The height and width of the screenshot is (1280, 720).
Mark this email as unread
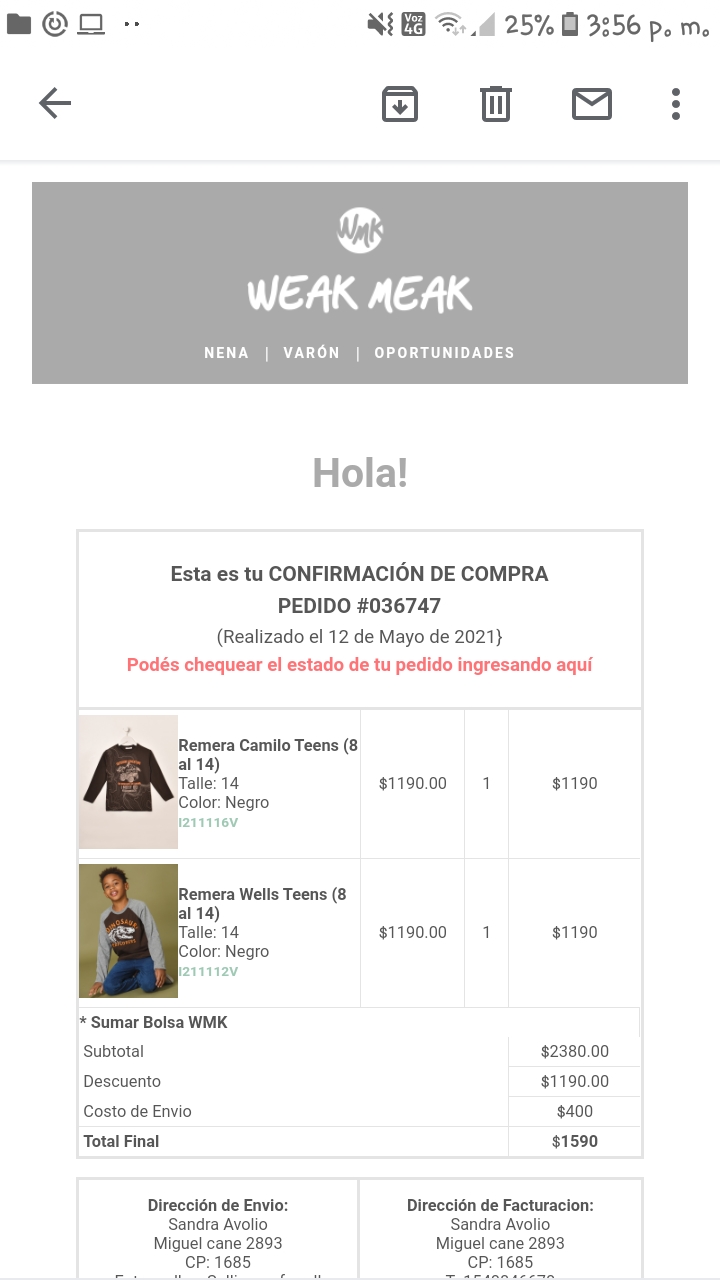point(592,104)
